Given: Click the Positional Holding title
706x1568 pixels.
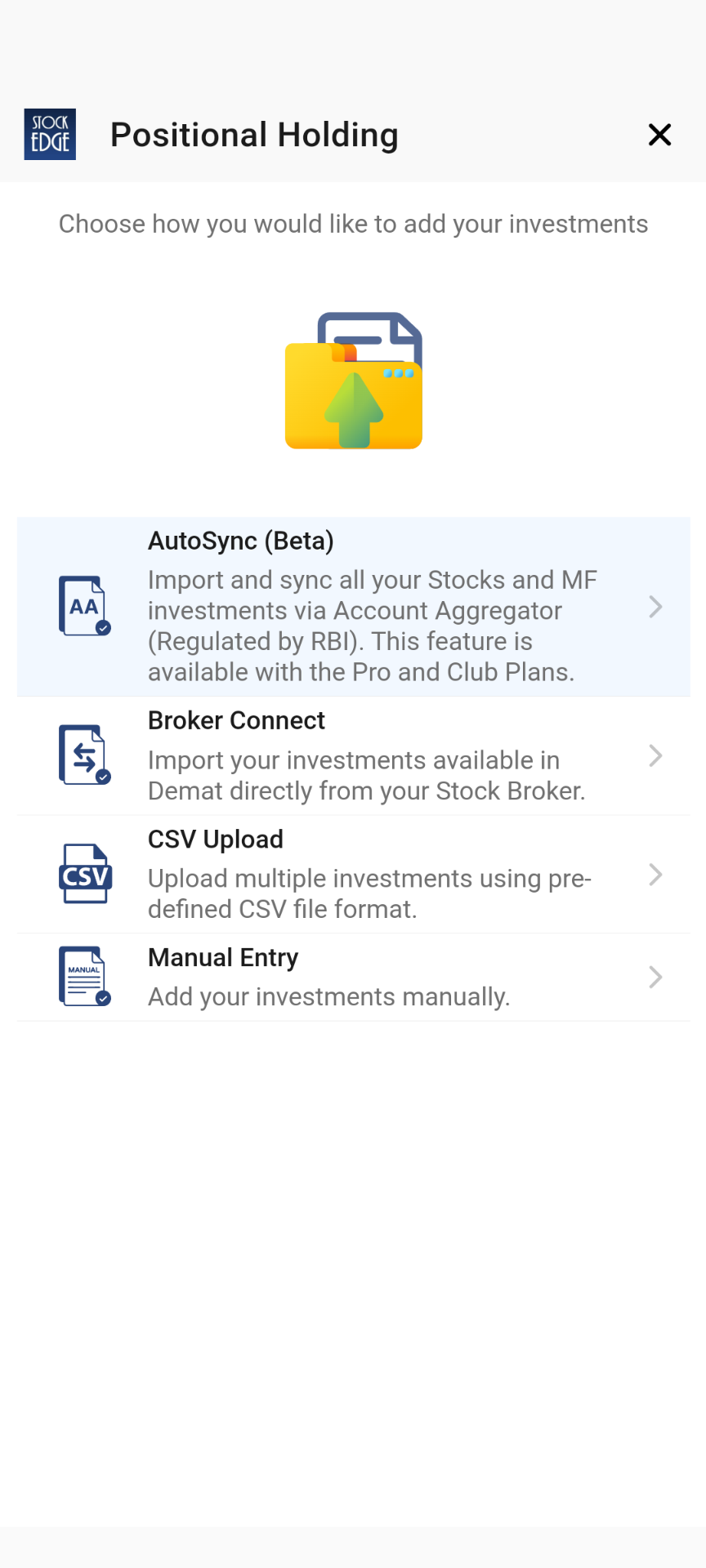Looking at the screenshot, I should 254,135.
